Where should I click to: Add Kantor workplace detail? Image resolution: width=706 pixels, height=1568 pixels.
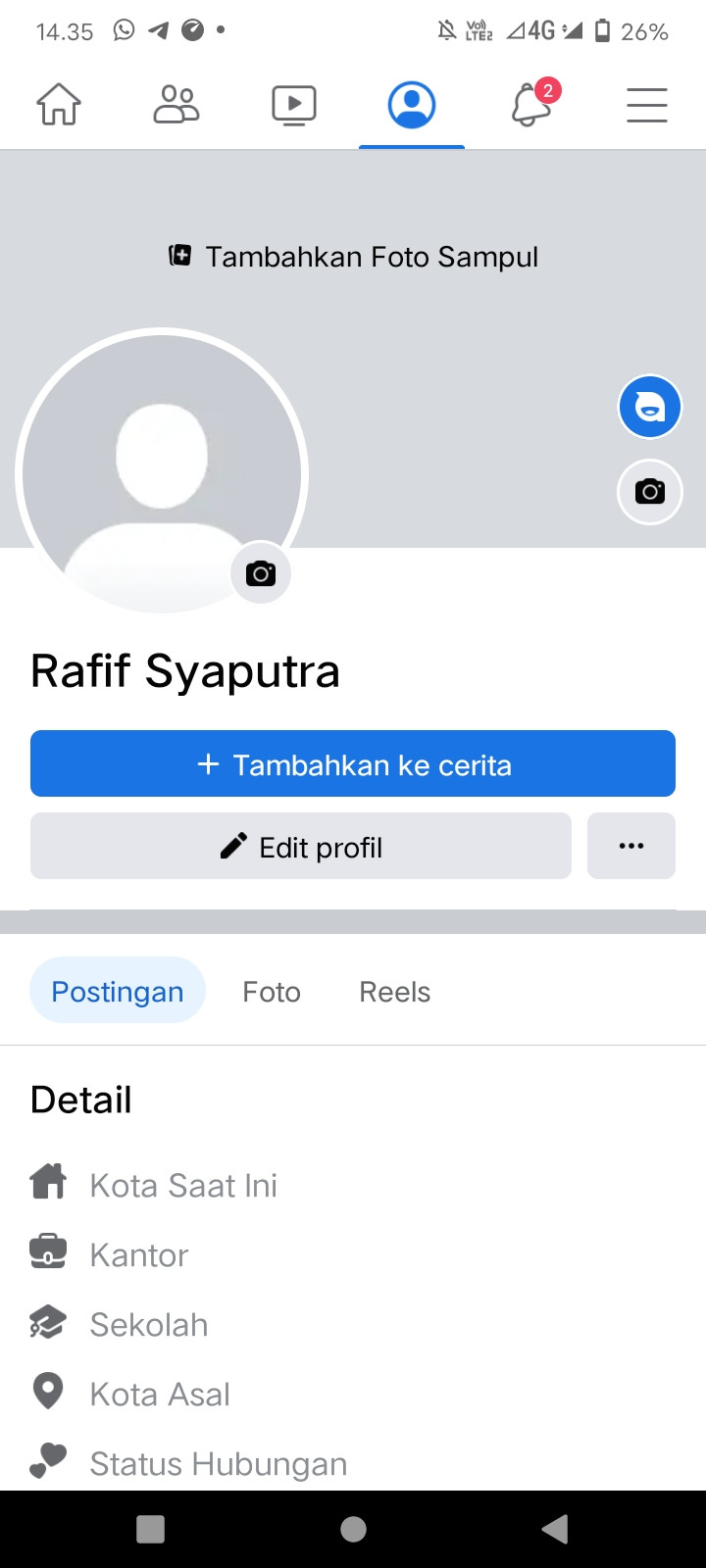pyautogui.click(x=139, y=1255)
